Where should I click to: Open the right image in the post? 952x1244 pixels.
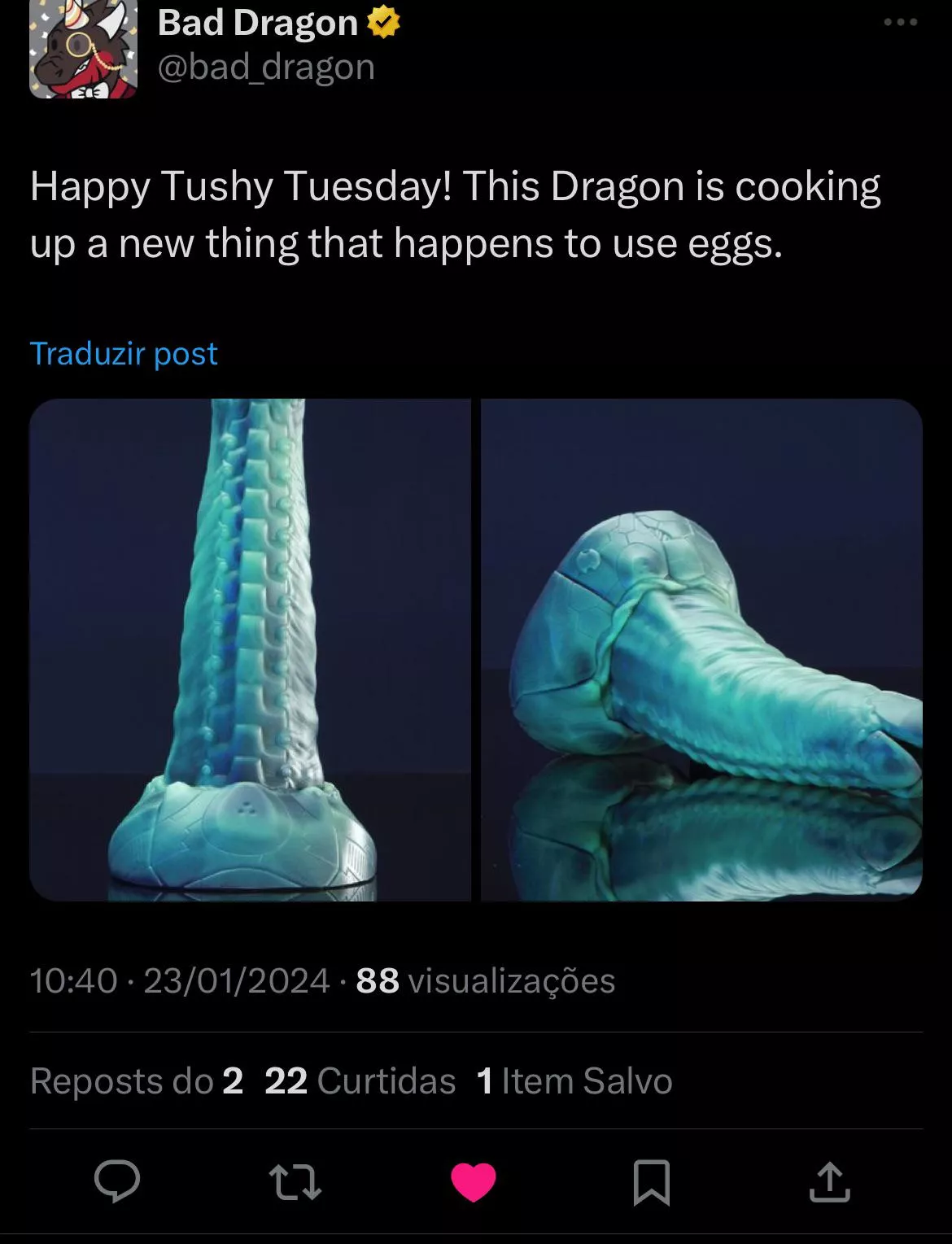click(701, 649)
